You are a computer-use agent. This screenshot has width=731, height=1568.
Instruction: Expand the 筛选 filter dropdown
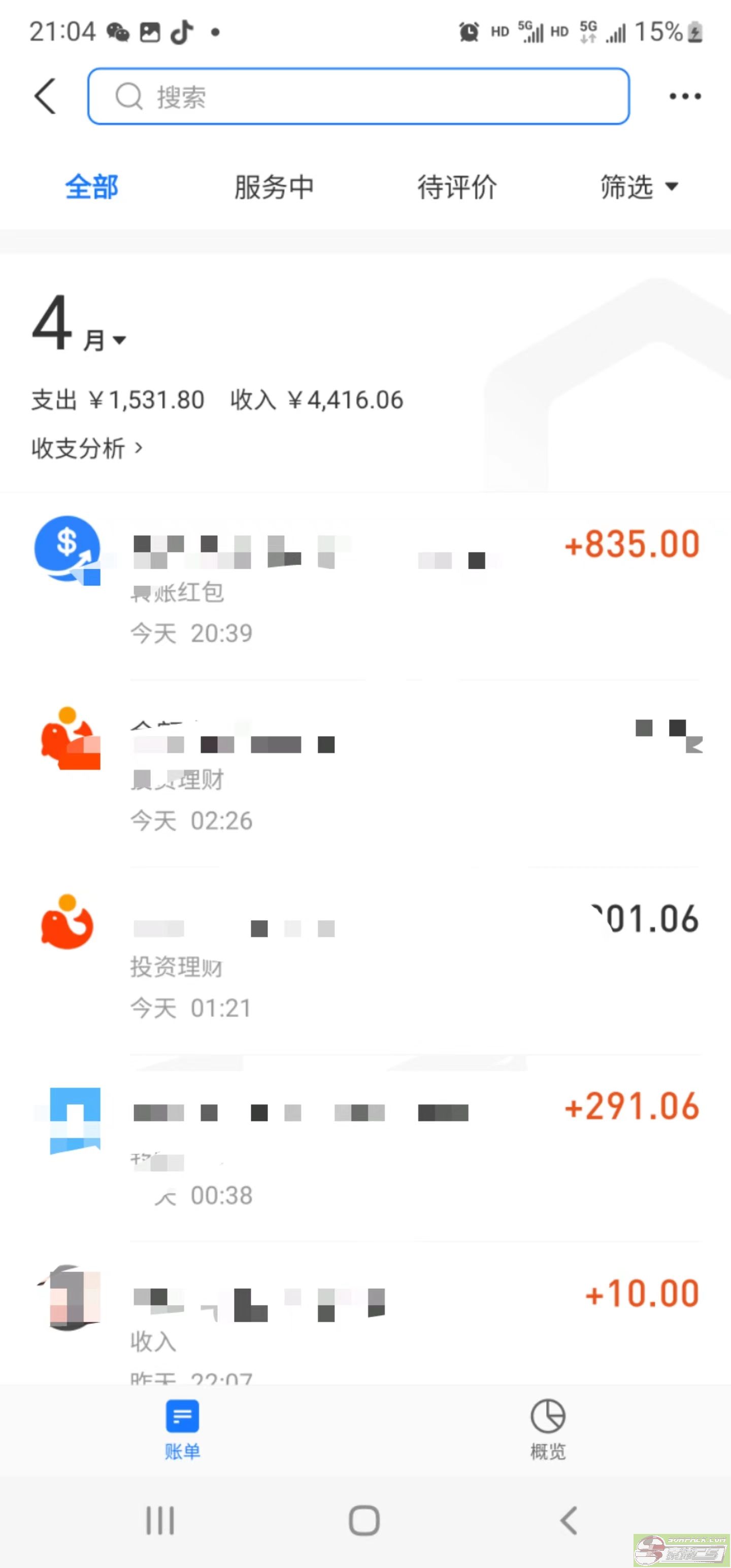pyautogui.click(x=639, y=186)
